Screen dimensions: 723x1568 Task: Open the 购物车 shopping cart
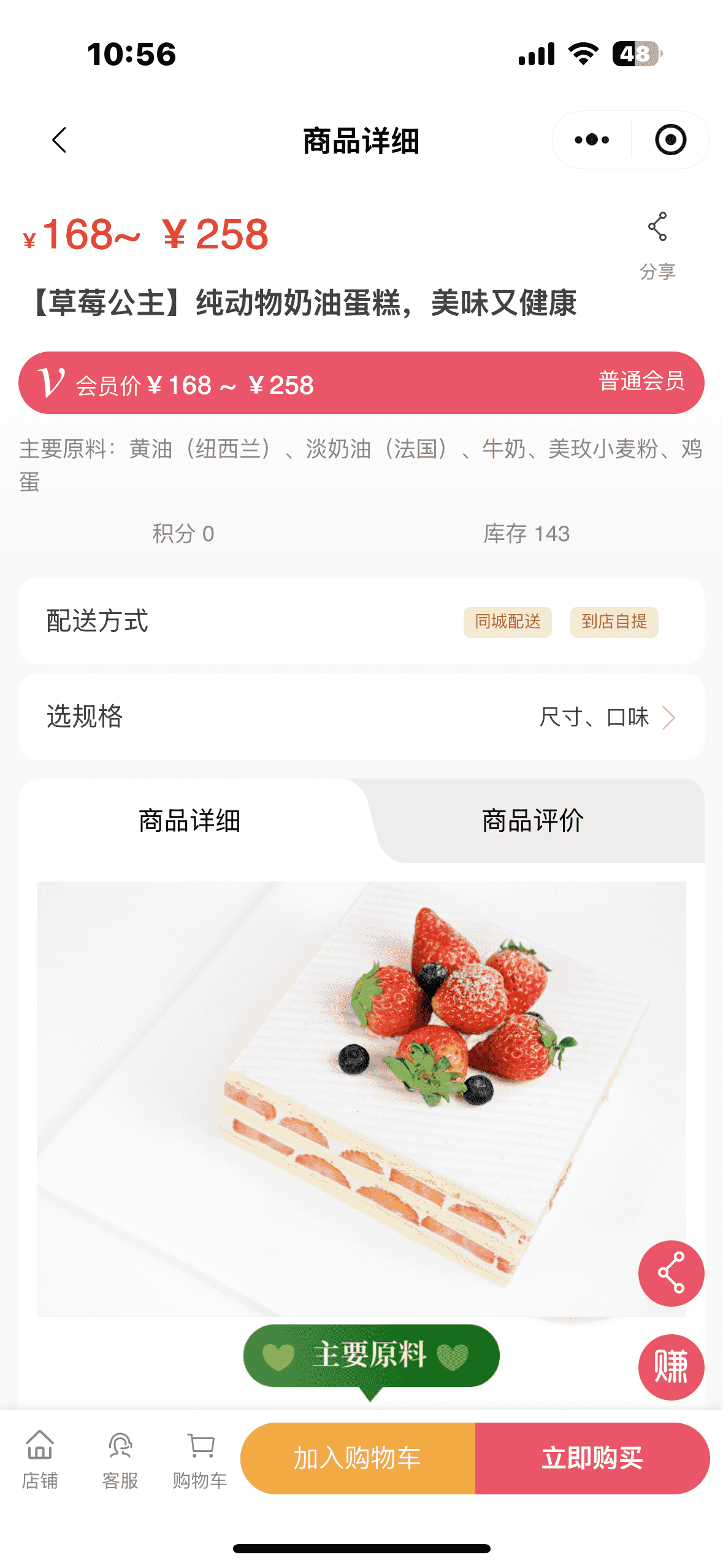[x=200, y=1459]
